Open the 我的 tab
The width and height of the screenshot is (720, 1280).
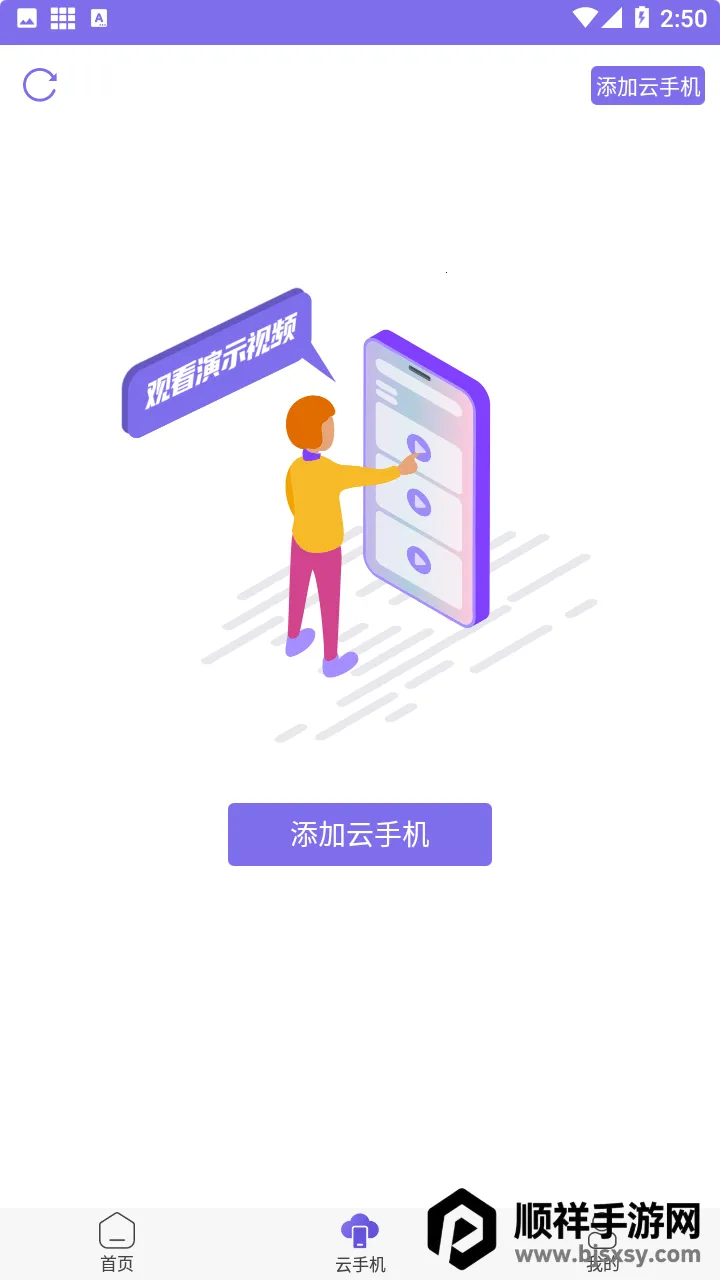tap(603, 1245)
